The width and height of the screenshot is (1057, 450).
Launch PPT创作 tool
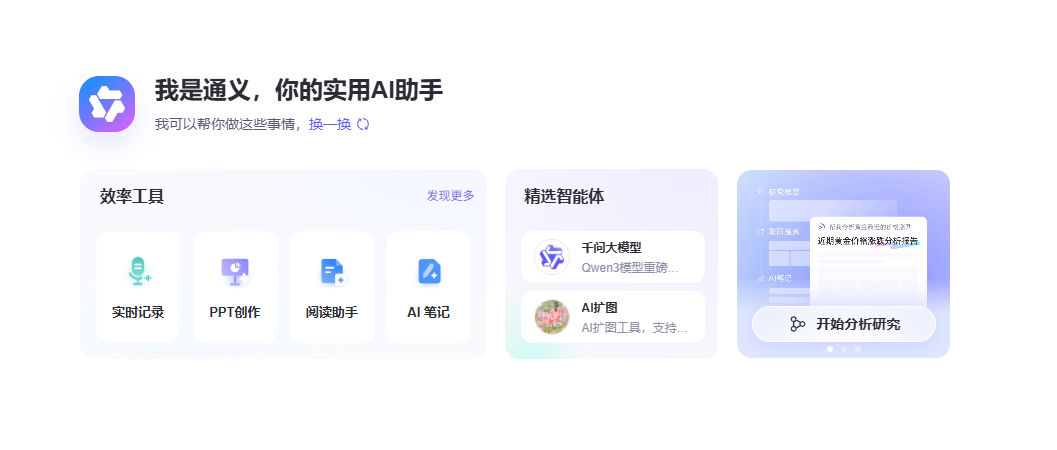[x=235, y=287]
